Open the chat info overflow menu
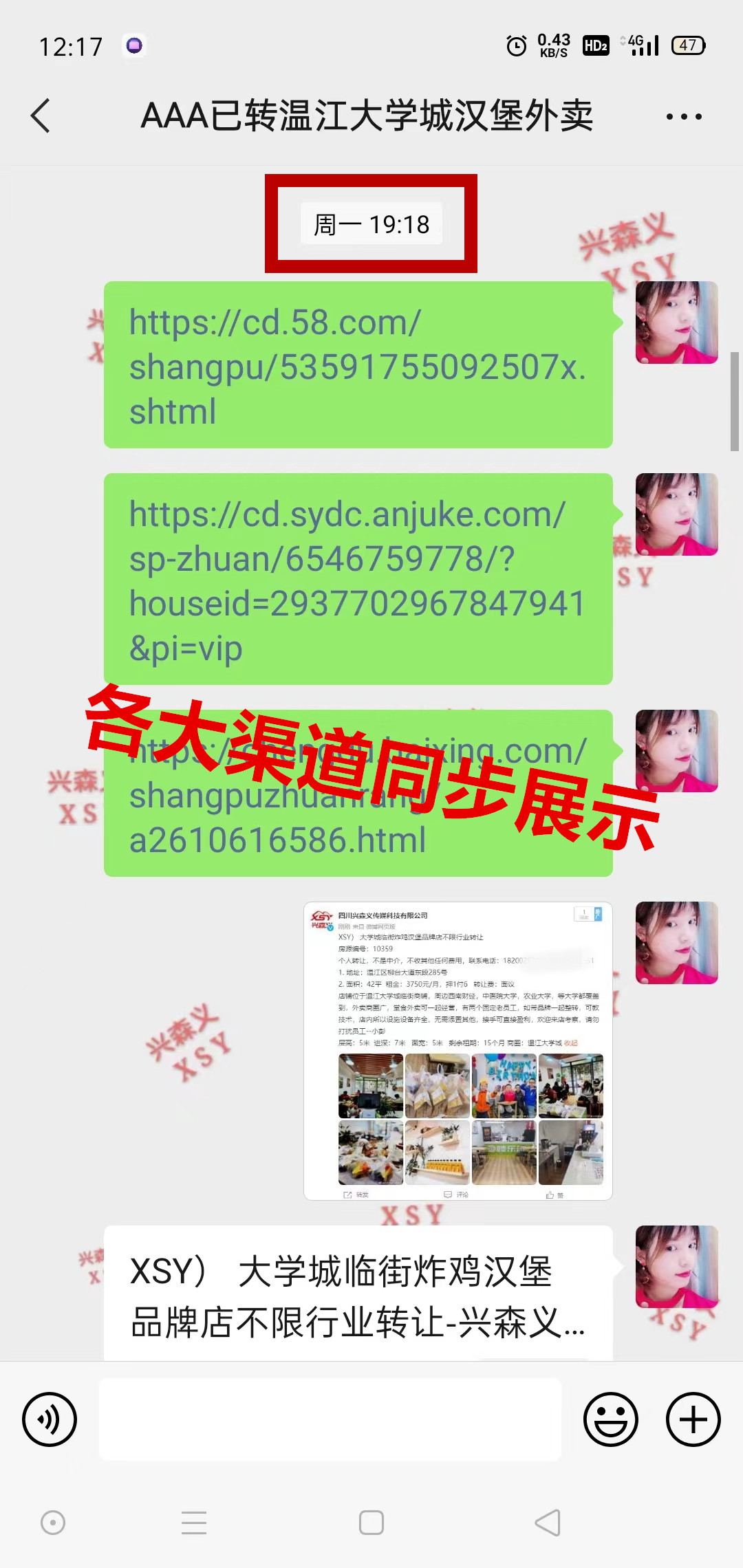This screenshot has width=743, height=1568. point(684,117)
